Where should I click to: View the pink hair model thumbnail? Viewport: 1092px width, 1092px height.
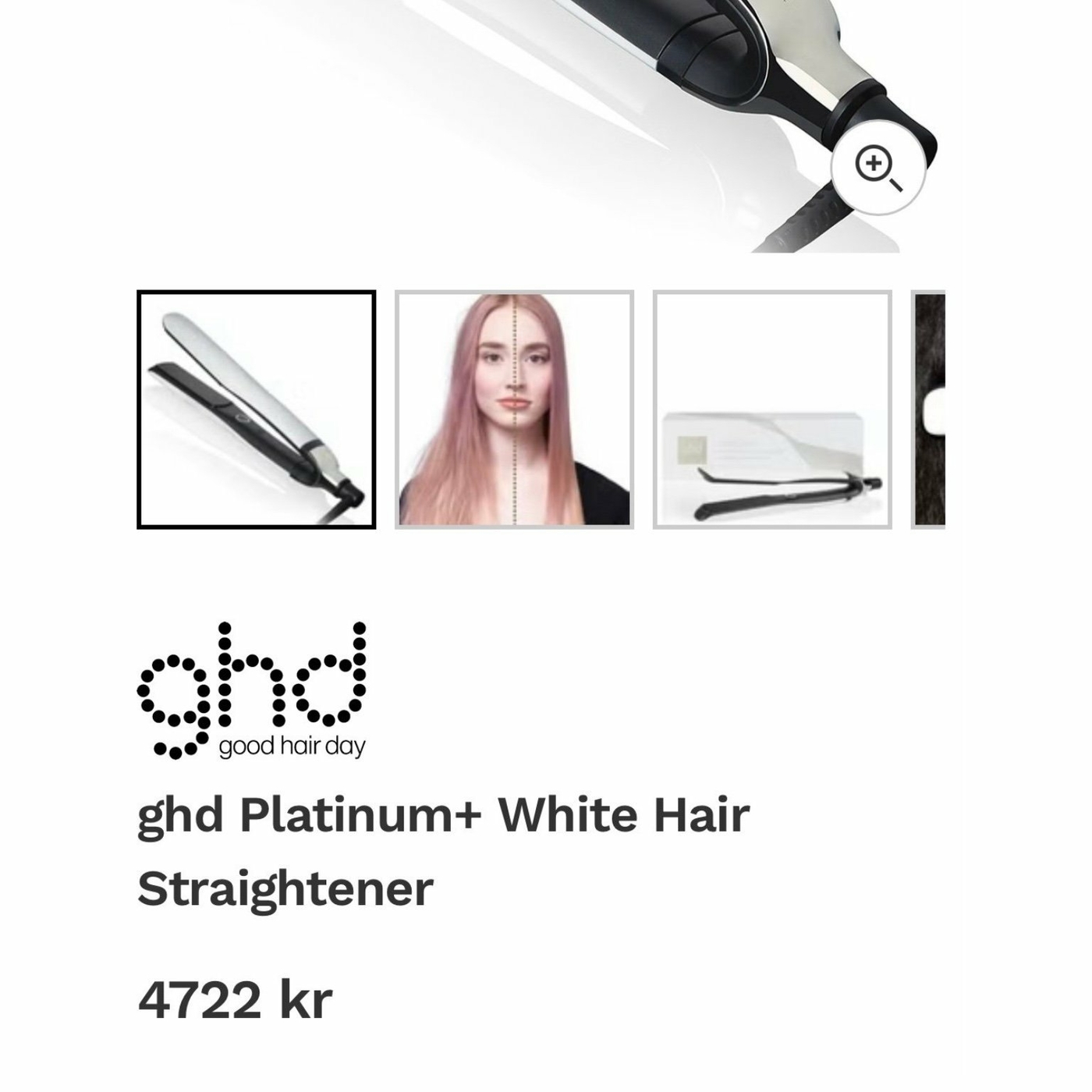point(514,409)
